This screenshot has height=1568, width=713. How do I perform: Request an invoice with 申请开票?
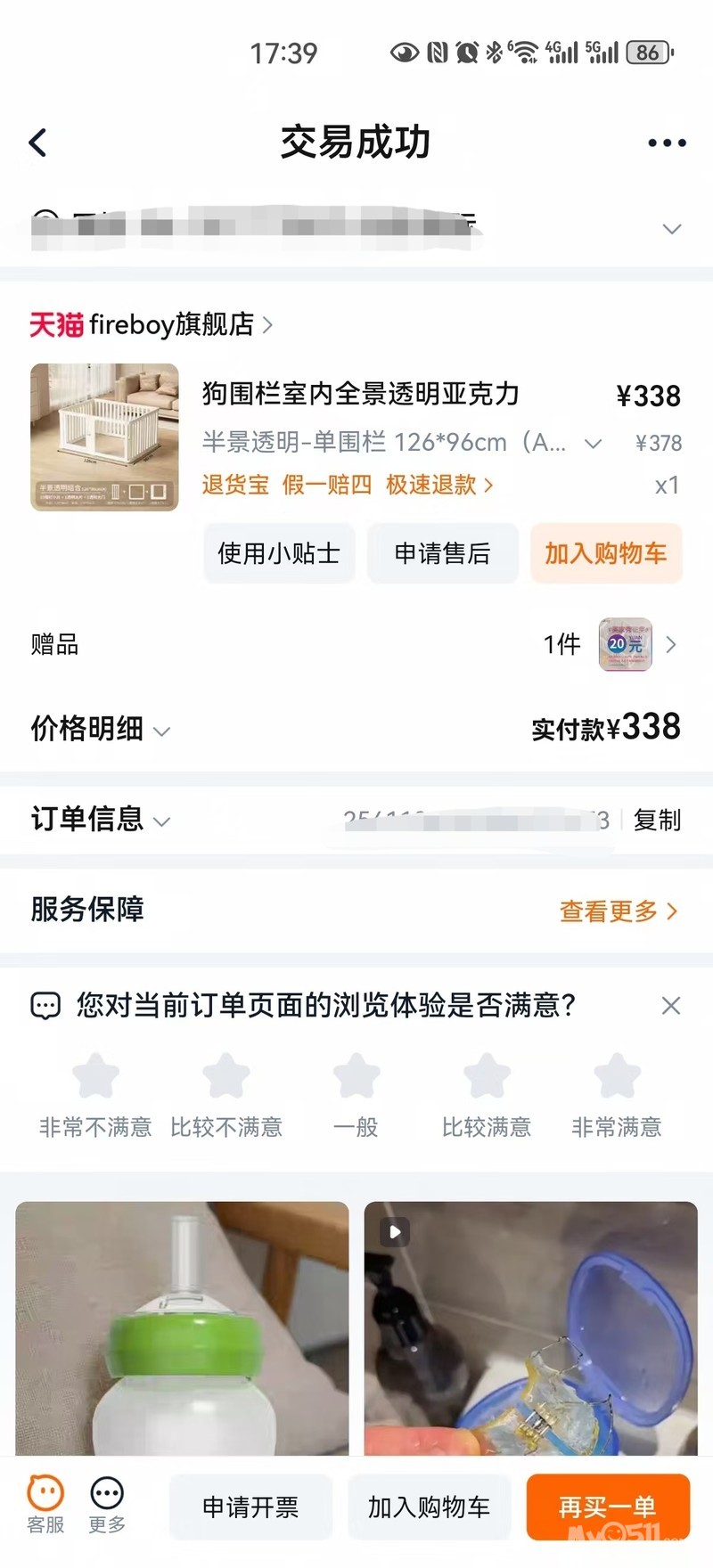coord(250,1507)
